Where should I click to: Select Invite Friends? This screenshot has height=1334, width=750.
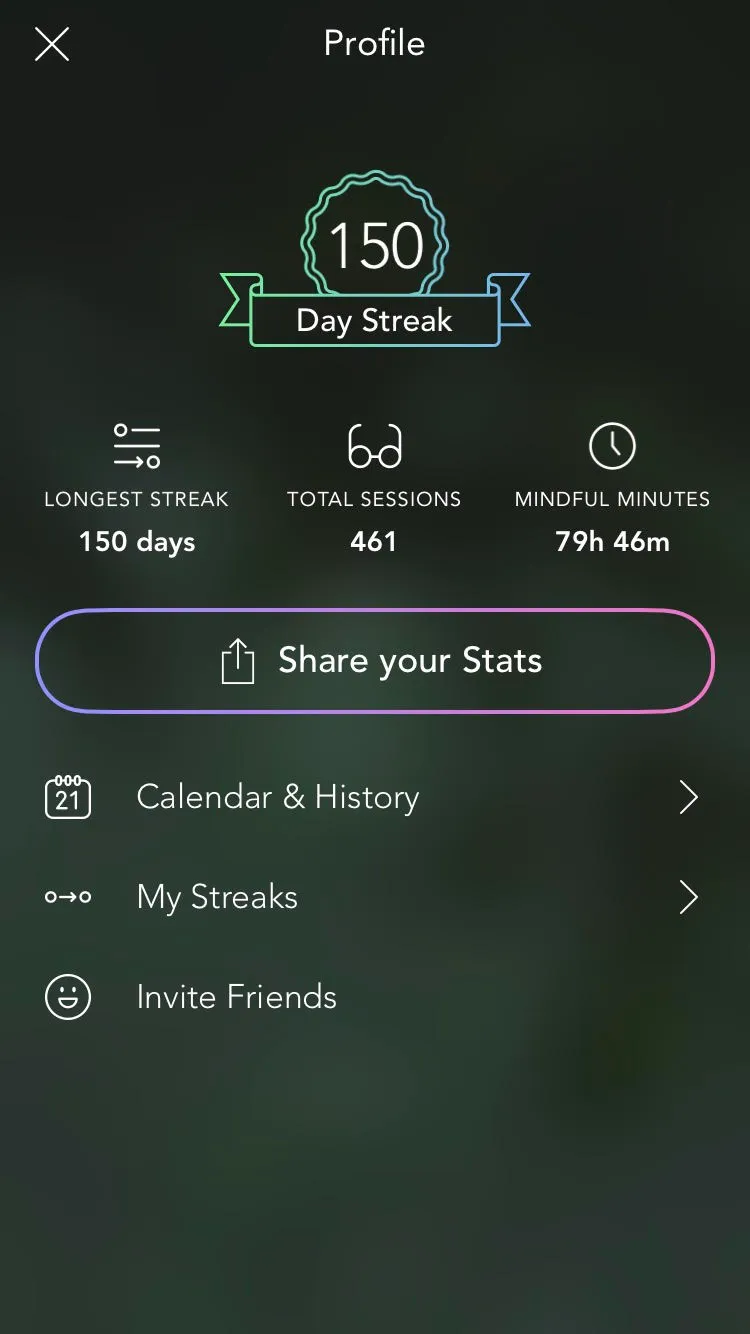click(x=236, y=997)
